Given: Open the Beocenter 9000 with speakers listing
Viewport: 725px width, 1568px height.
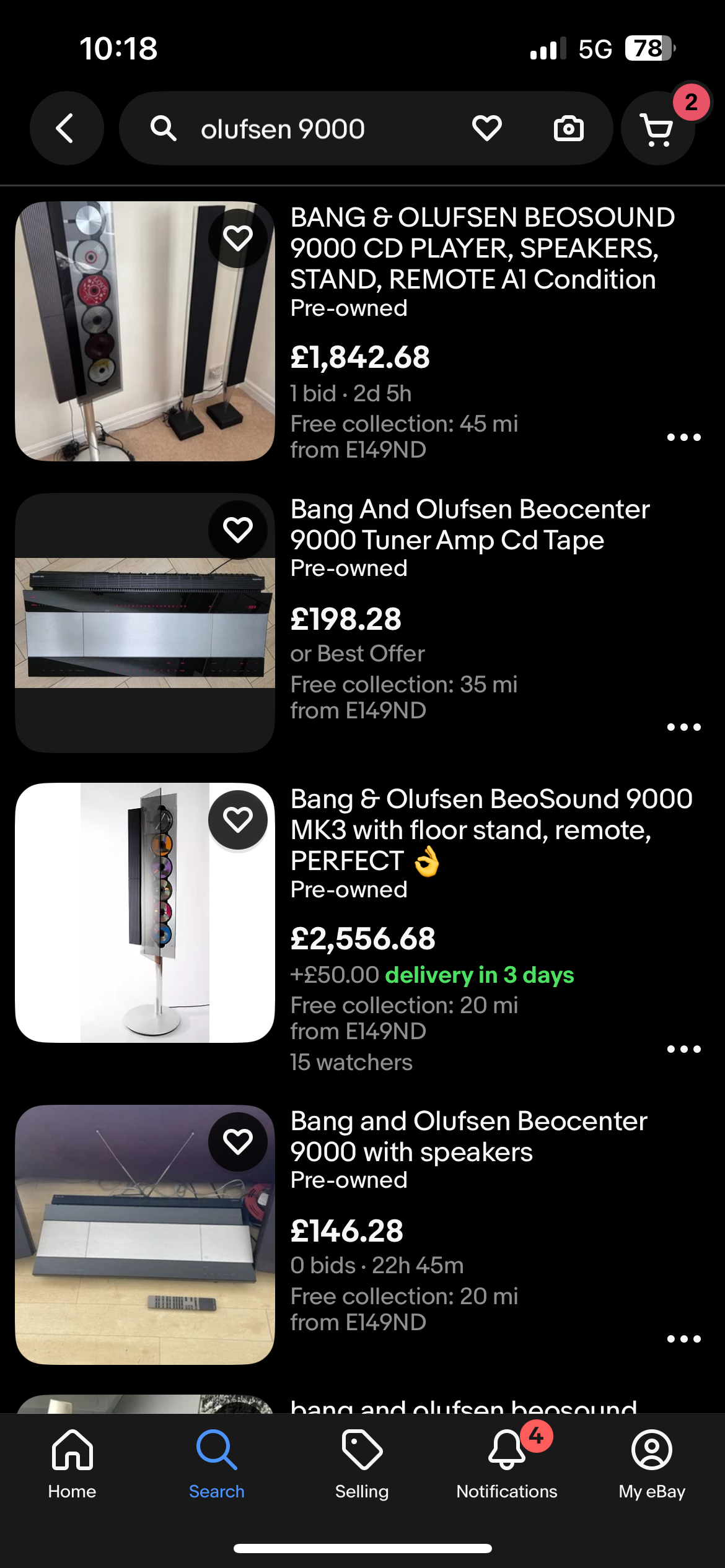Looking at the screenshot, I should click(x=468, y=1136).
